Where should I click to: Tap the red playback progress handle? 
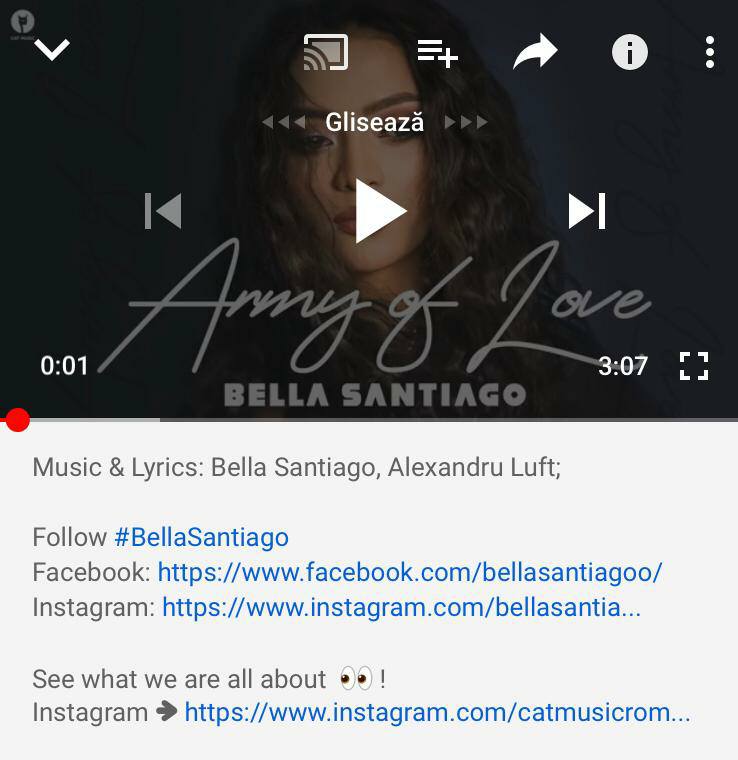[17, 420]
